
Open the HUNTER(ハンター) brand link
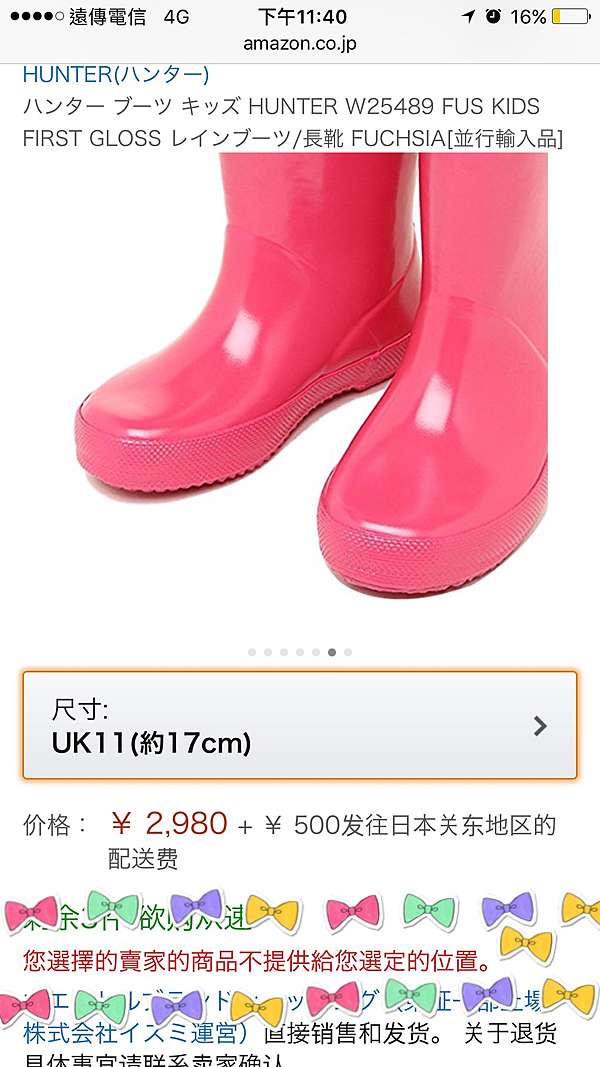tap(116, 75)
